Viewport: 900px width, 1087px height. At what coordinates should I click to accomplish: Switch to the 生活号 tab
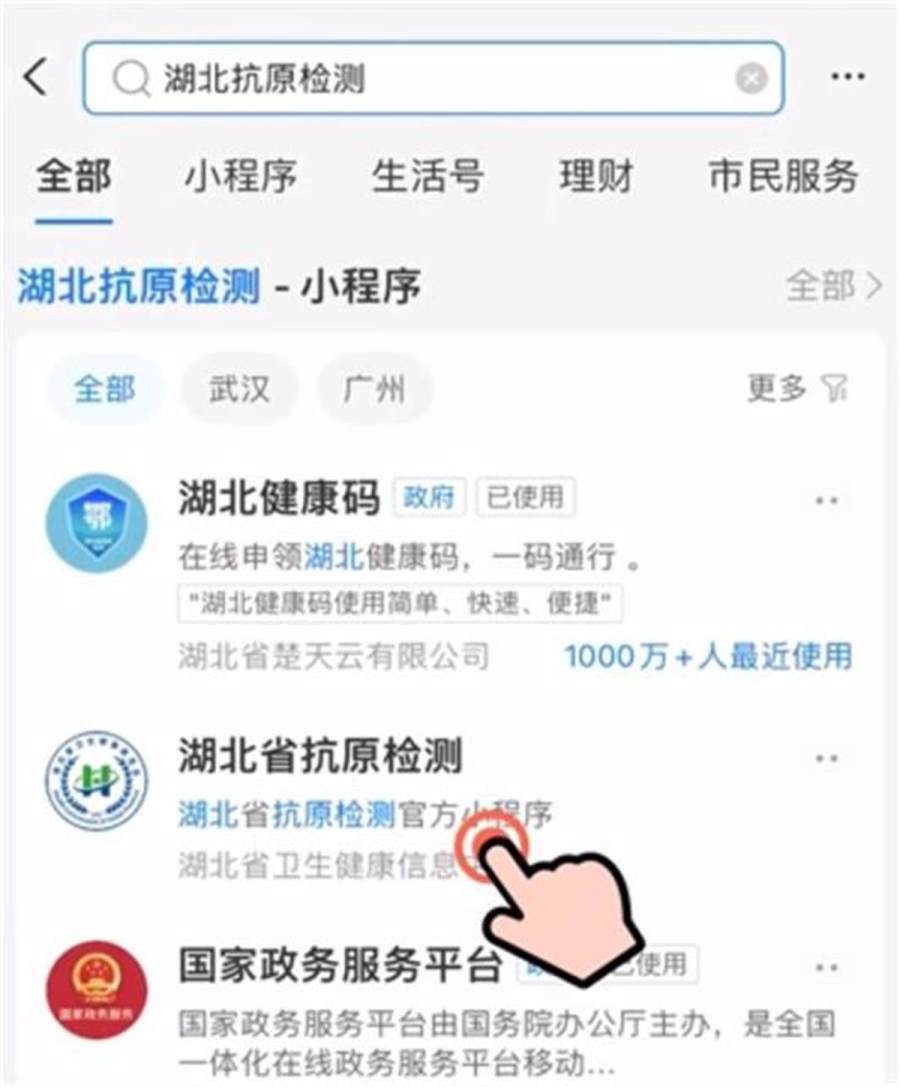[x=427, y=177]
